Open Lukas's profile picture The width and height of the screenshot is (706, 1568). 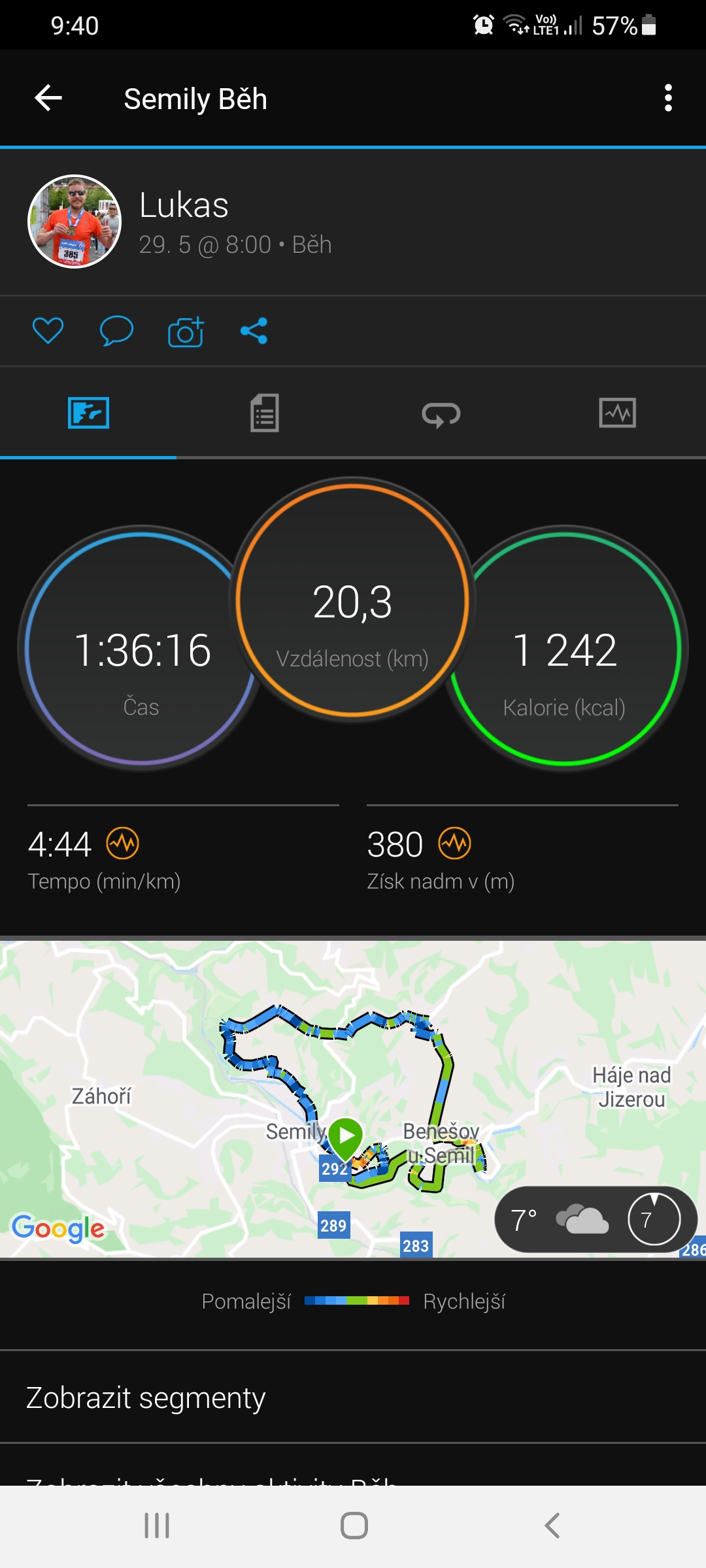(x=75, y=221)
